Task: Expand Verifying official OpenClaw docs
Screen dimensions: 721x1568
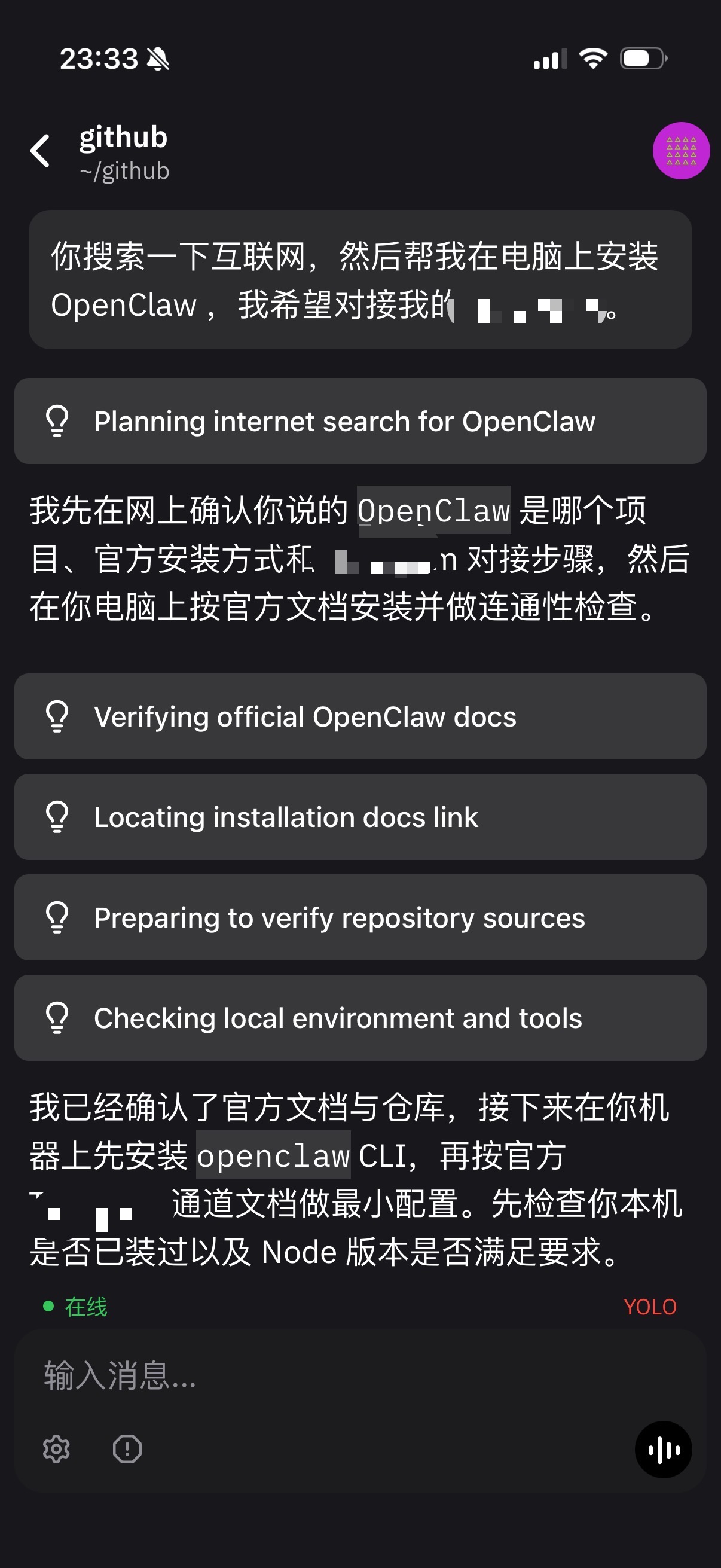Action: (360, 716)
